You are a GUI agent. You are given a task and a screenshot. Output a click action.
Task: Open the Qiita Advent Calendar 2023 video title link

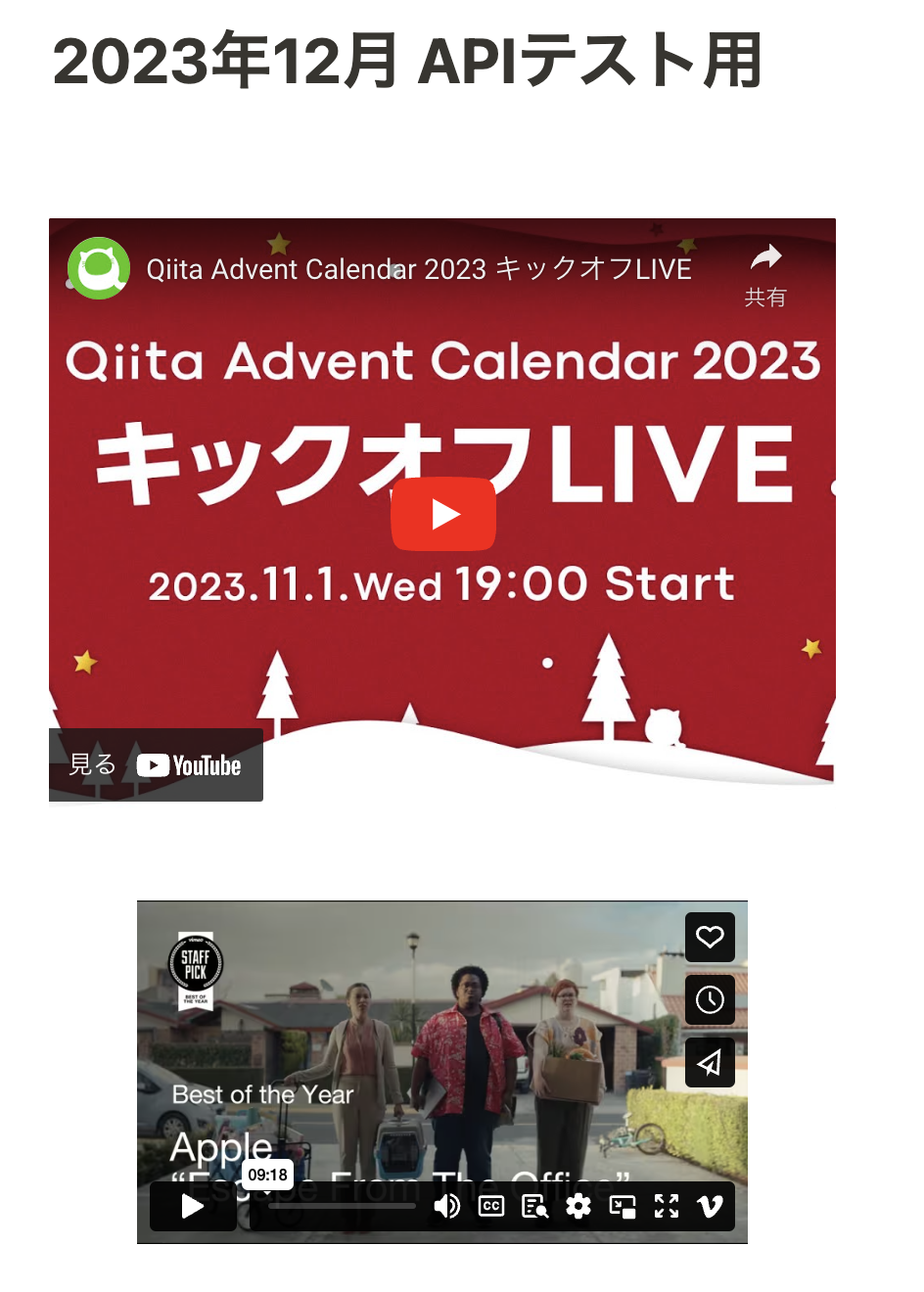419,269
